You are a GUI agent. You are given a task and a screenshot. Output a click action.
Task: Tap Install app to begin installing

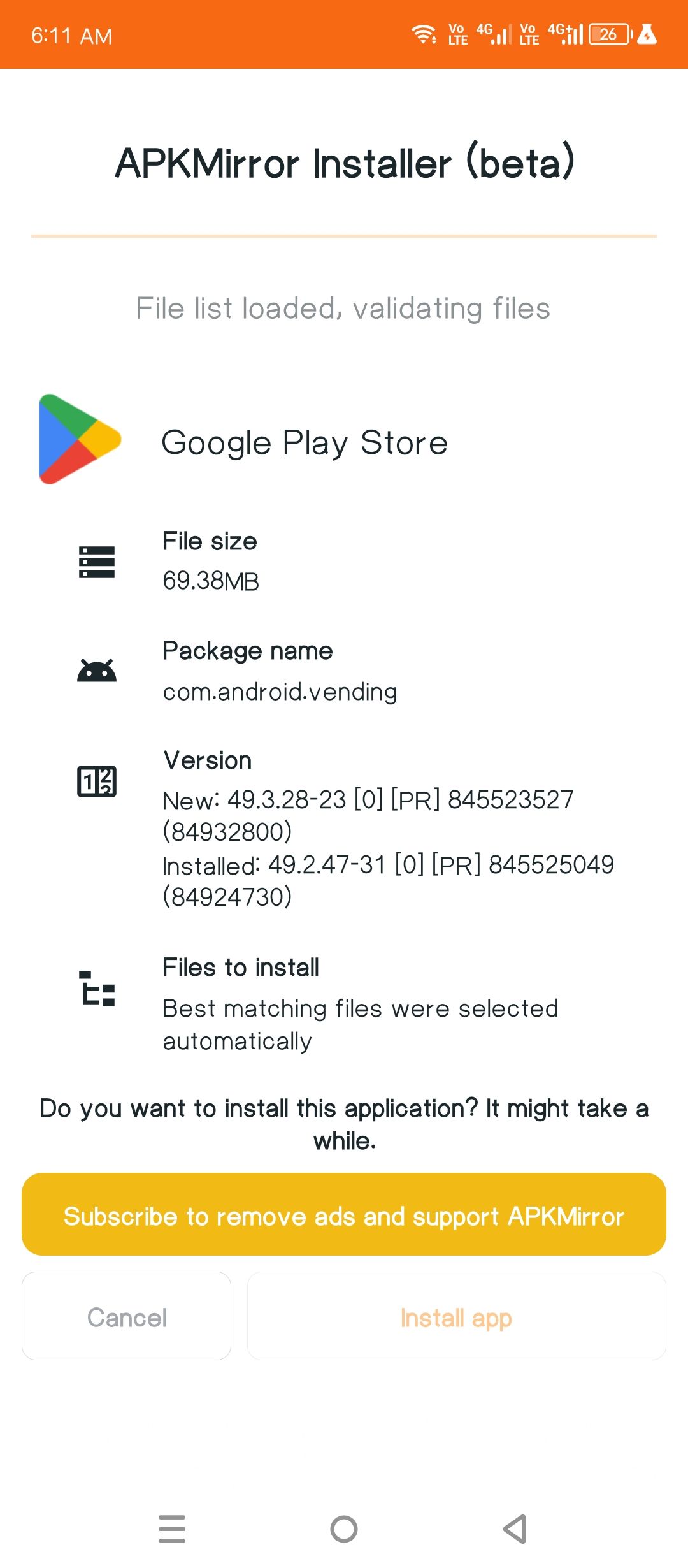pyautogui.click(x=455, y=1316)
